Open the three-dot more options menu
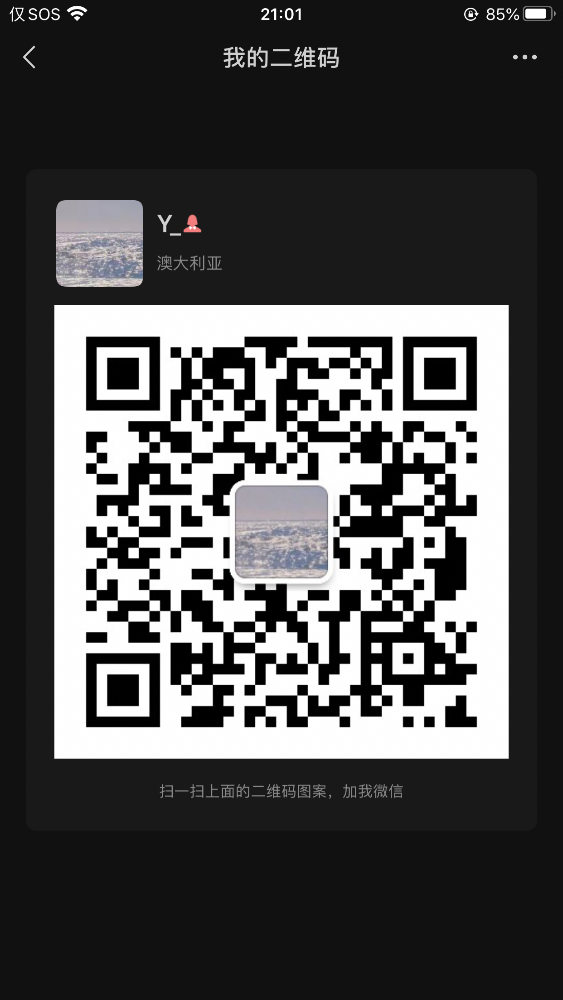The width and height of the screenshot is (563, 1000). (525, 57)
